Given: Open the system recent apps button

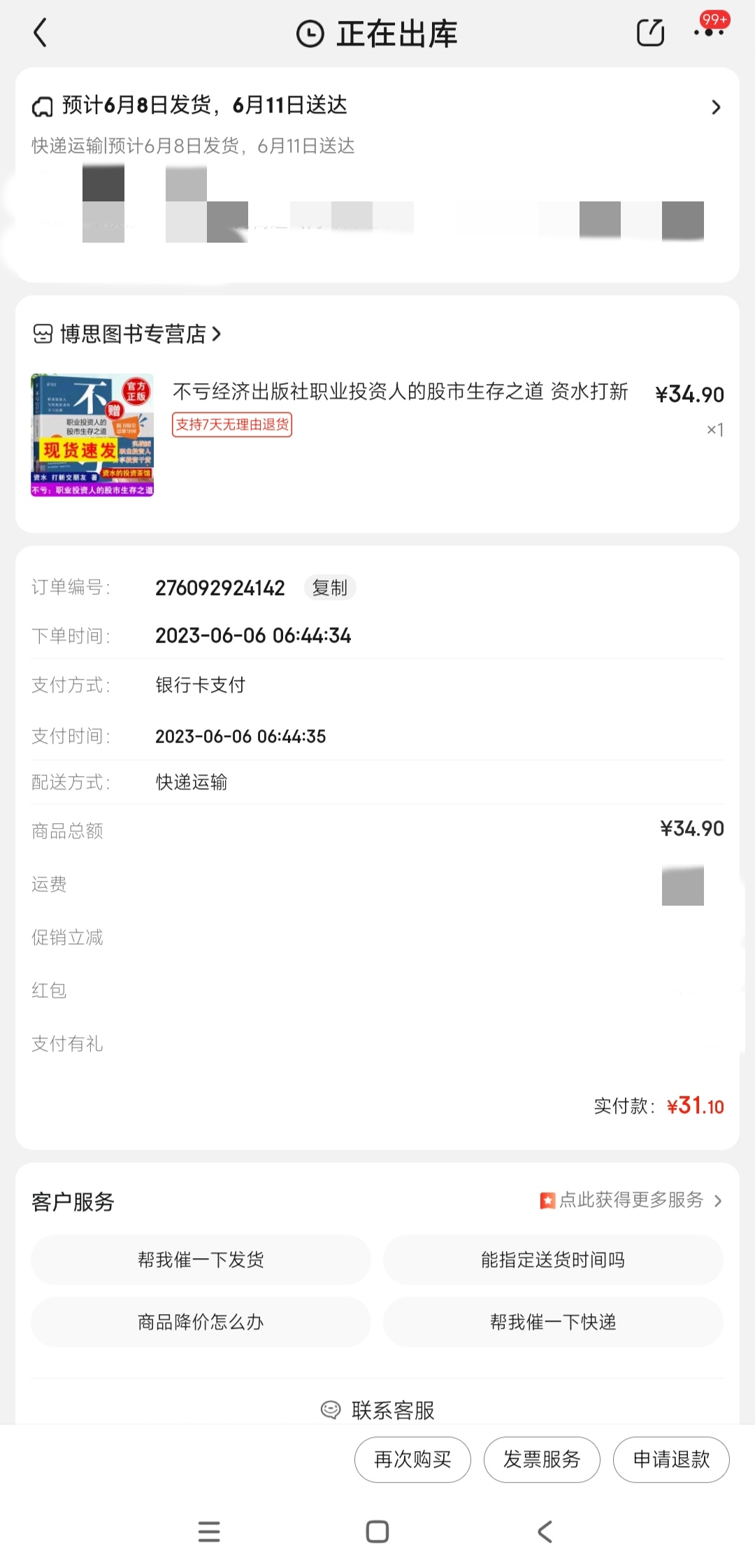Looking at the screenshot, I should [209, 1532].
